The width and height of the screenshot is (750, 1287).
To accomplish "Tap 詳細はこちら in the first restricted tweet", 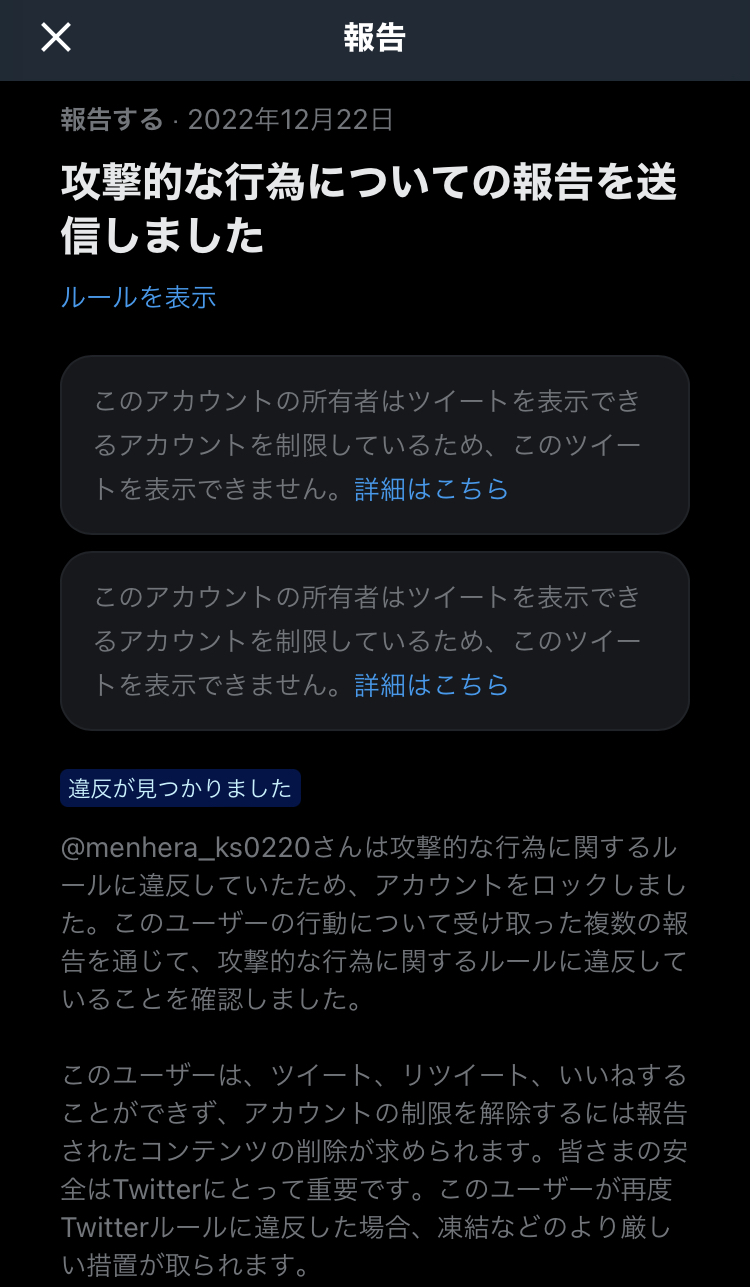I will 431,489.
